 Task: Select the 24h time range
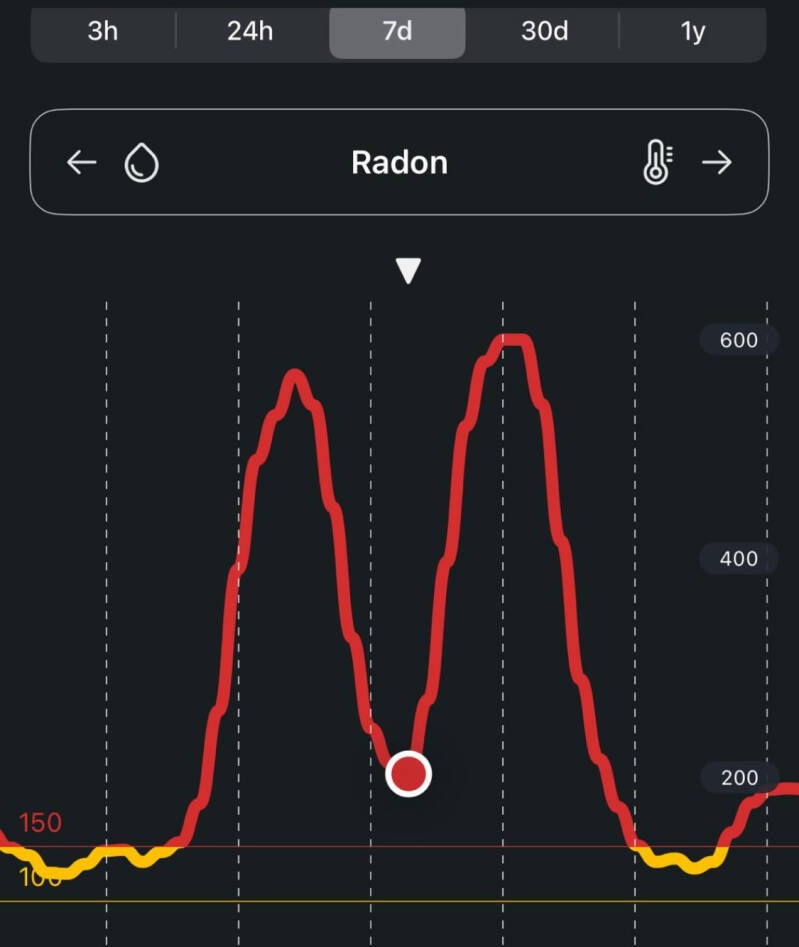point(250,31)
